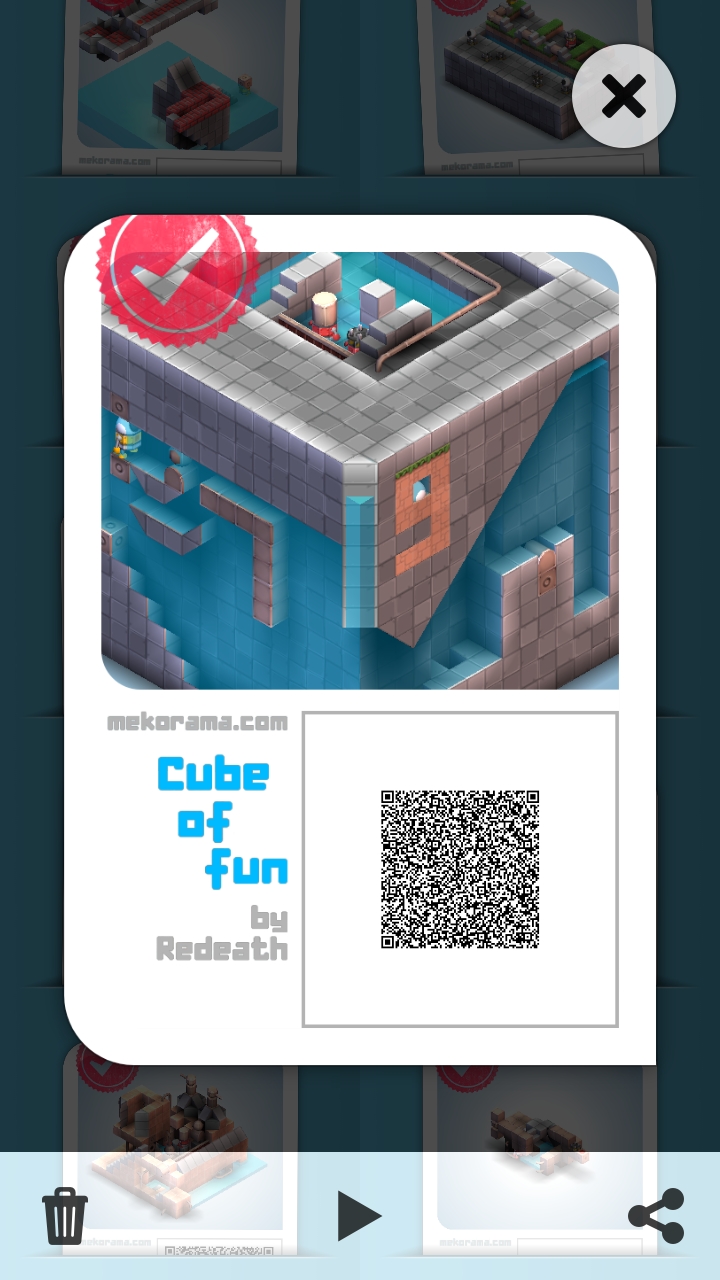Viewport: 720px width, 1280px height.
Task: Share the Cube of Fun level card
Action: [x=656, y=1216]
